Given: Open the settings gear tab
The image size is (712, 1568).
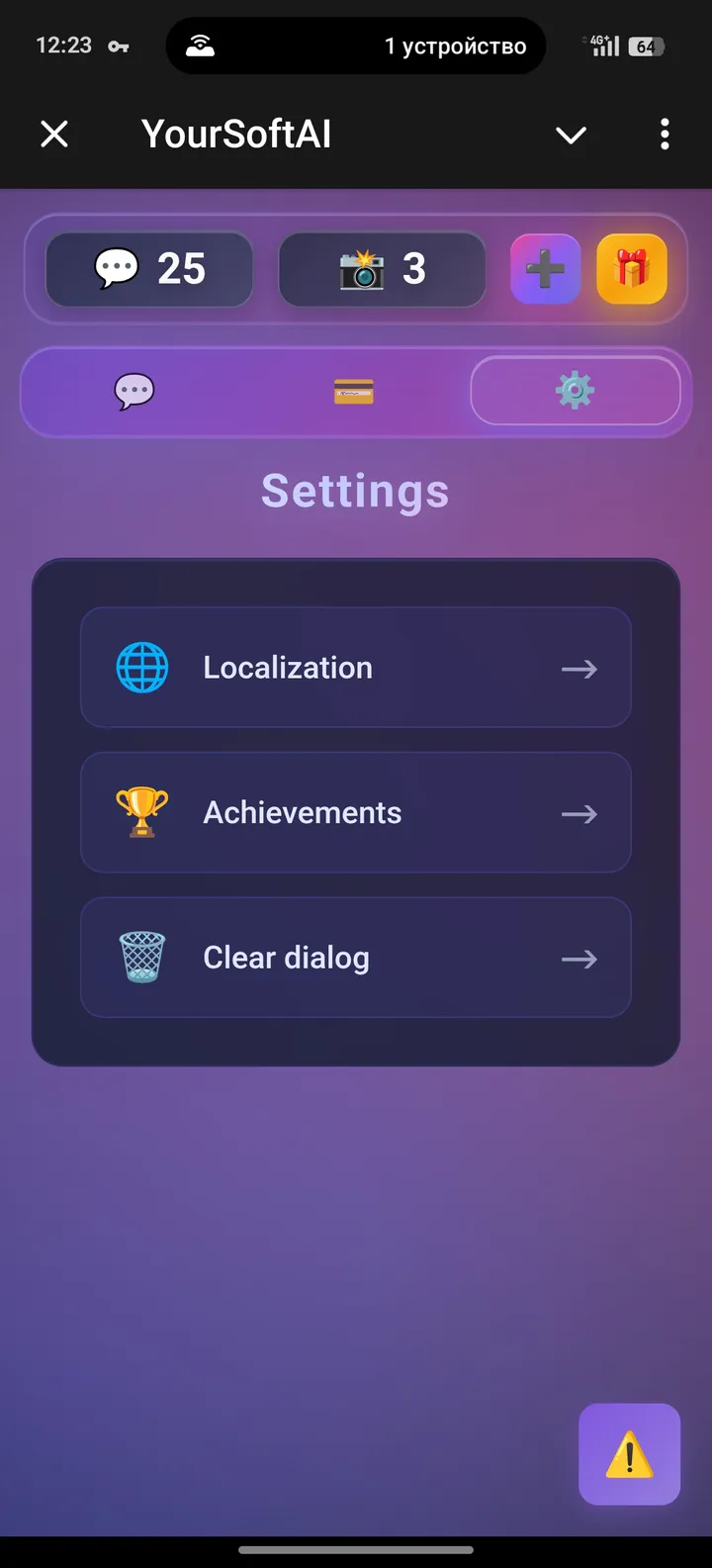Looking at the screenshot, I should tap(577, 390).
